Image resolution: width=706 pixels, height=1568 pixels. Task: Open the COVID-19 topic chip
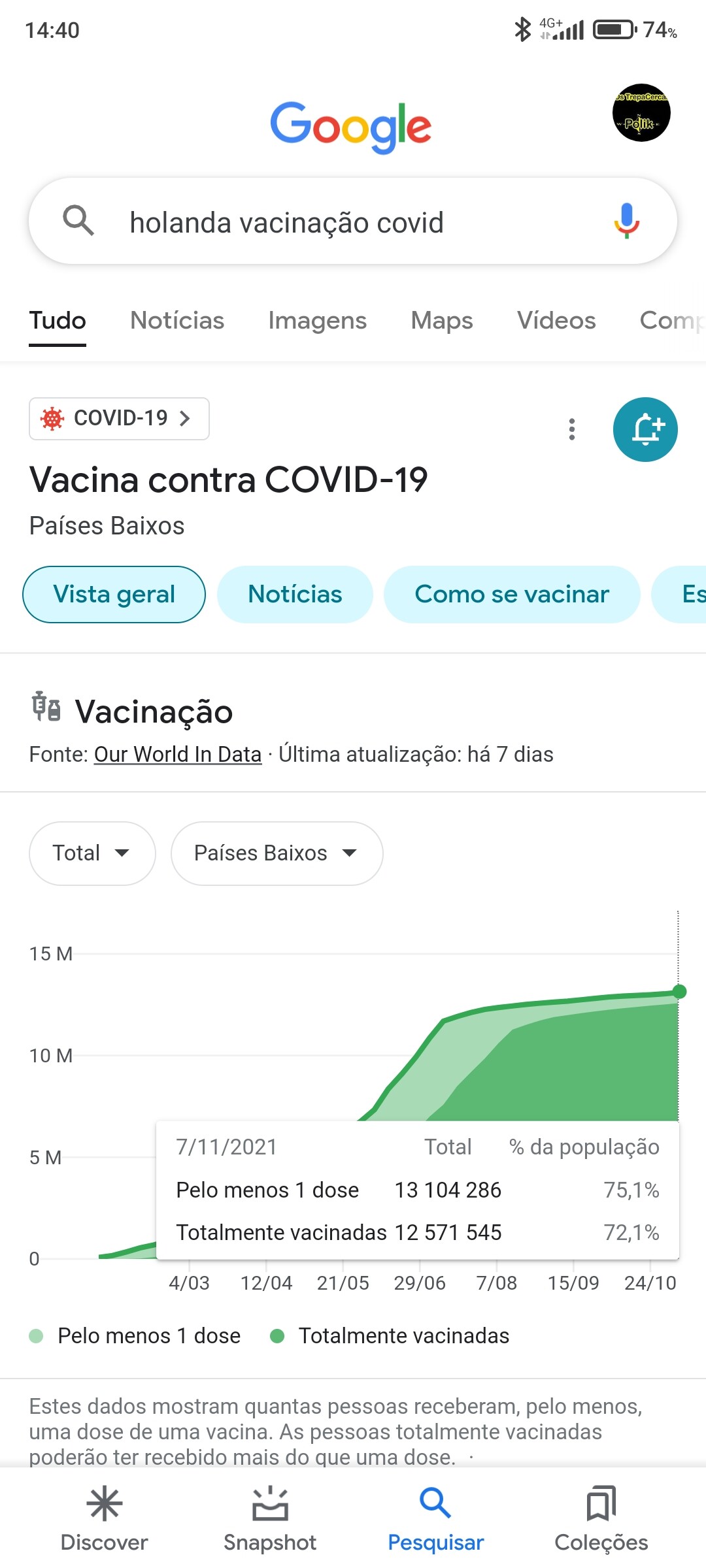tap(119, 418)
